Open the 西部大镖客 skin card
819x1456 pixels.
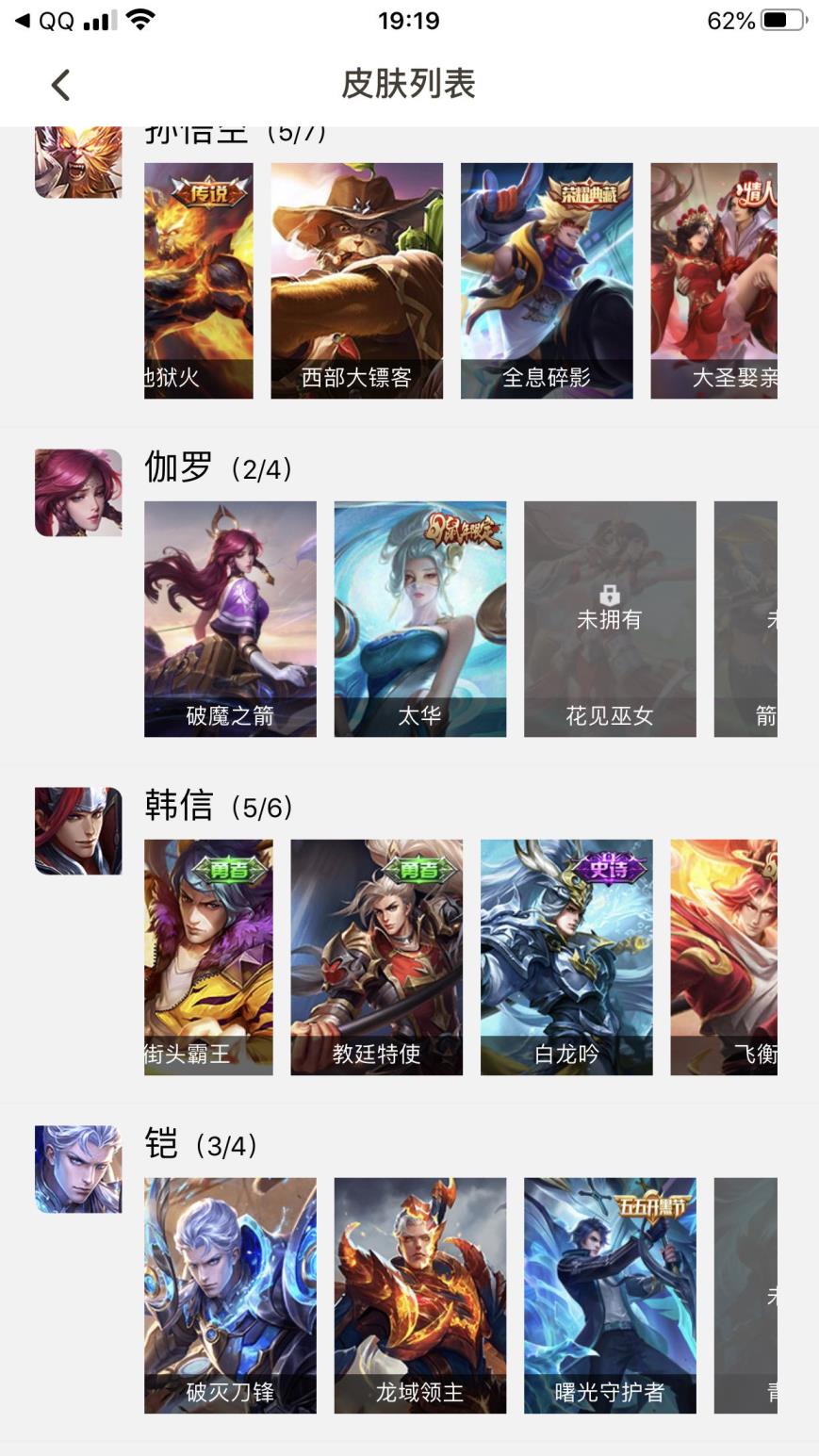click(356, 281)
